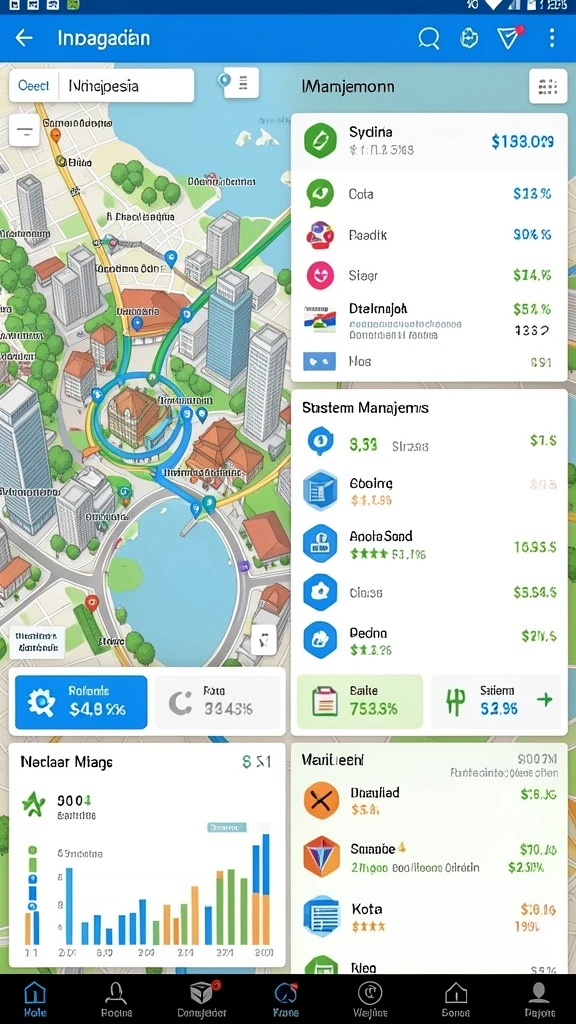Open the Paadik entry

click(429, 234)
